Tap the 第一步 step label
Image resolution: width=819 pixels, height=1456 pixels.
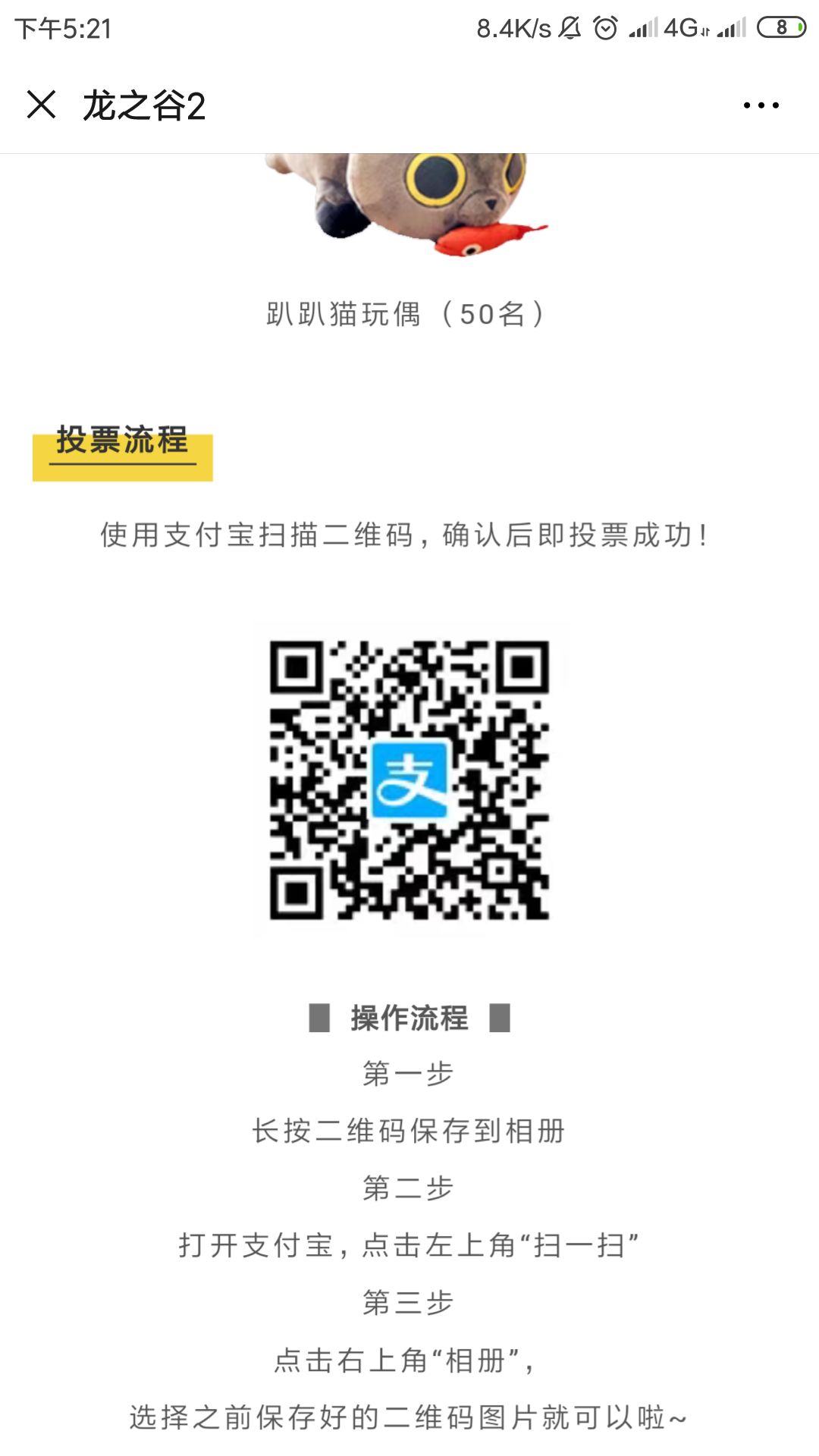click(409, 1073)
